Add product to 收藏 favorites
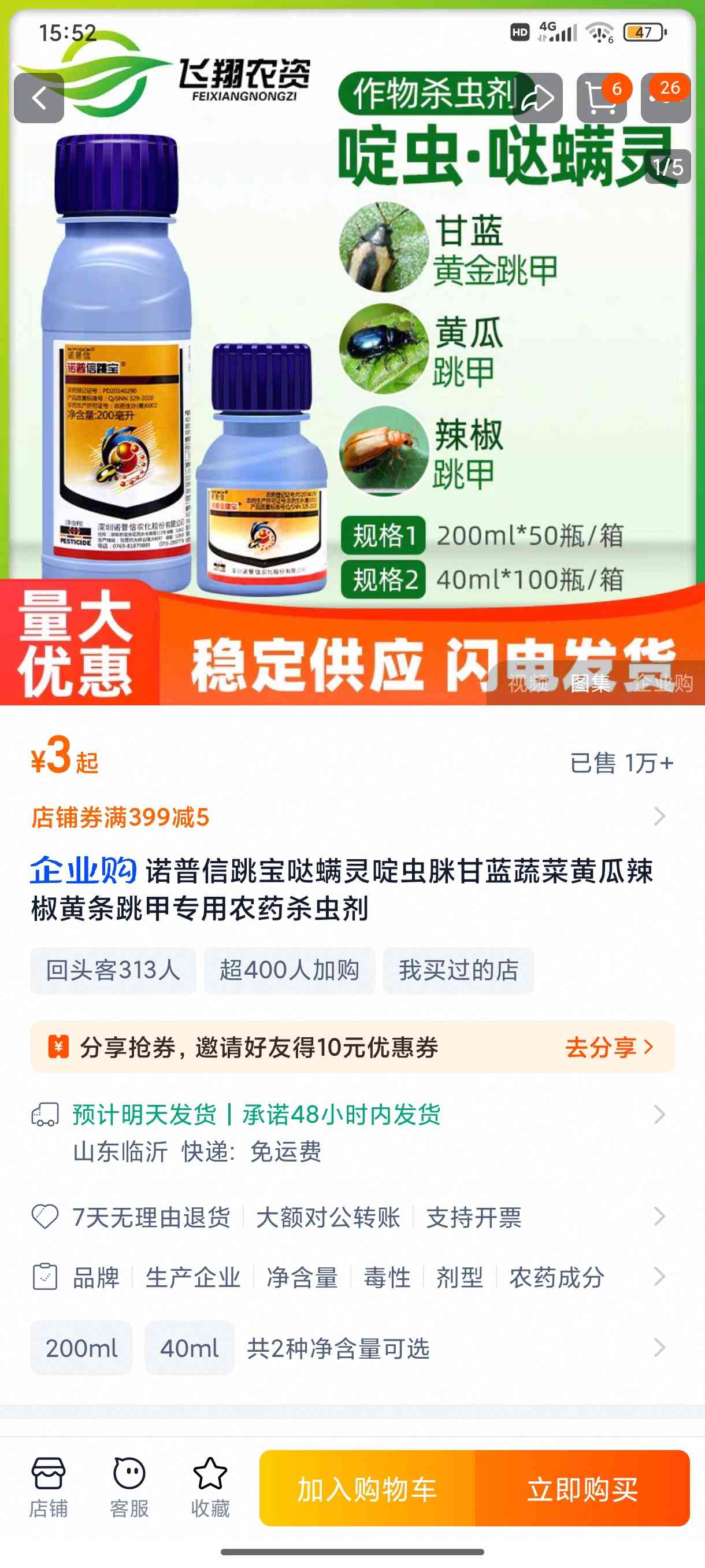Viewport: 705px width, 1568px height. pyautogui.click(x=210, y=1488)
